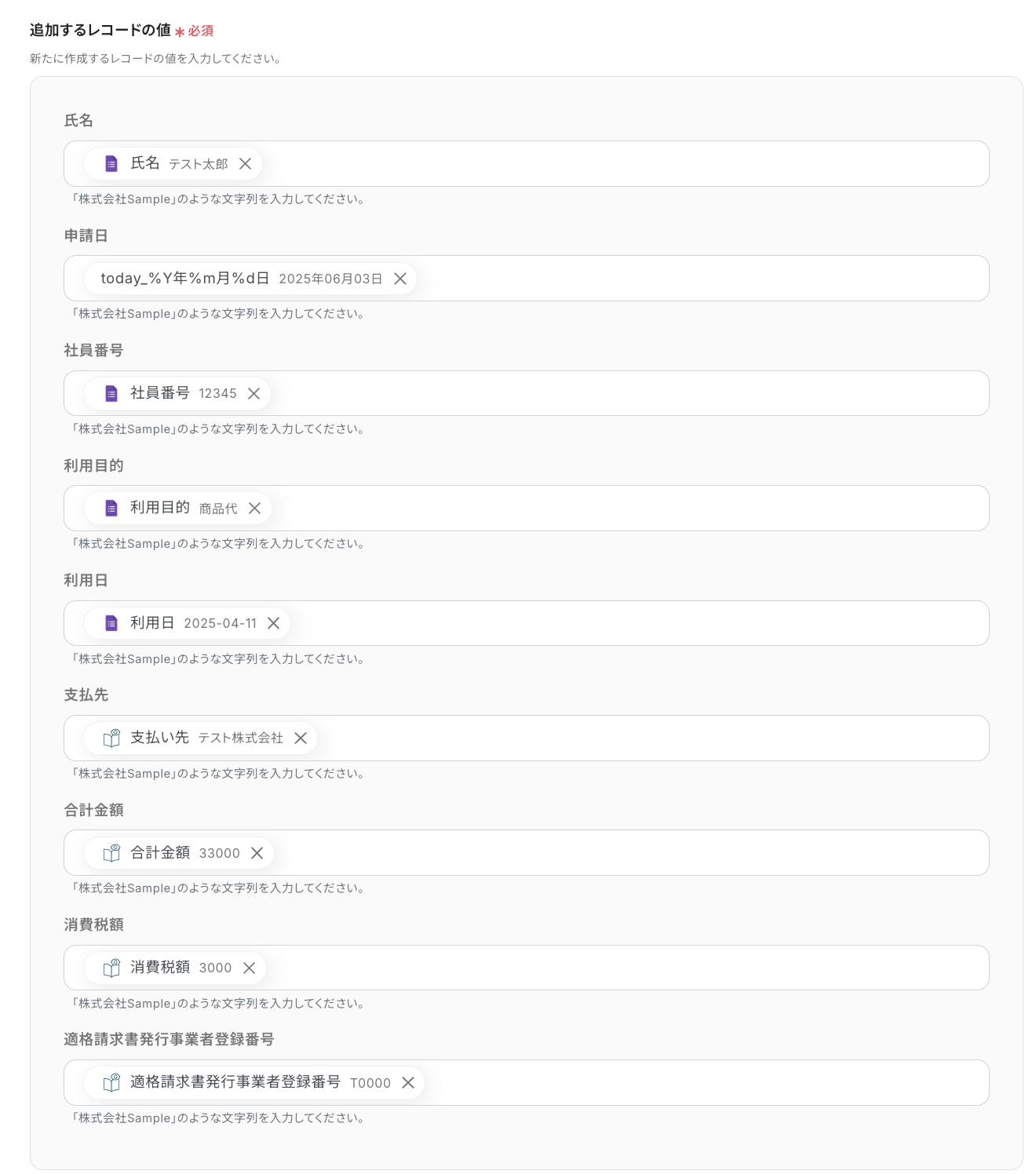
Task: Remove the today_%Y年%m月%d日 date chip
Action: pyautogui.click(x=400, y=279)
